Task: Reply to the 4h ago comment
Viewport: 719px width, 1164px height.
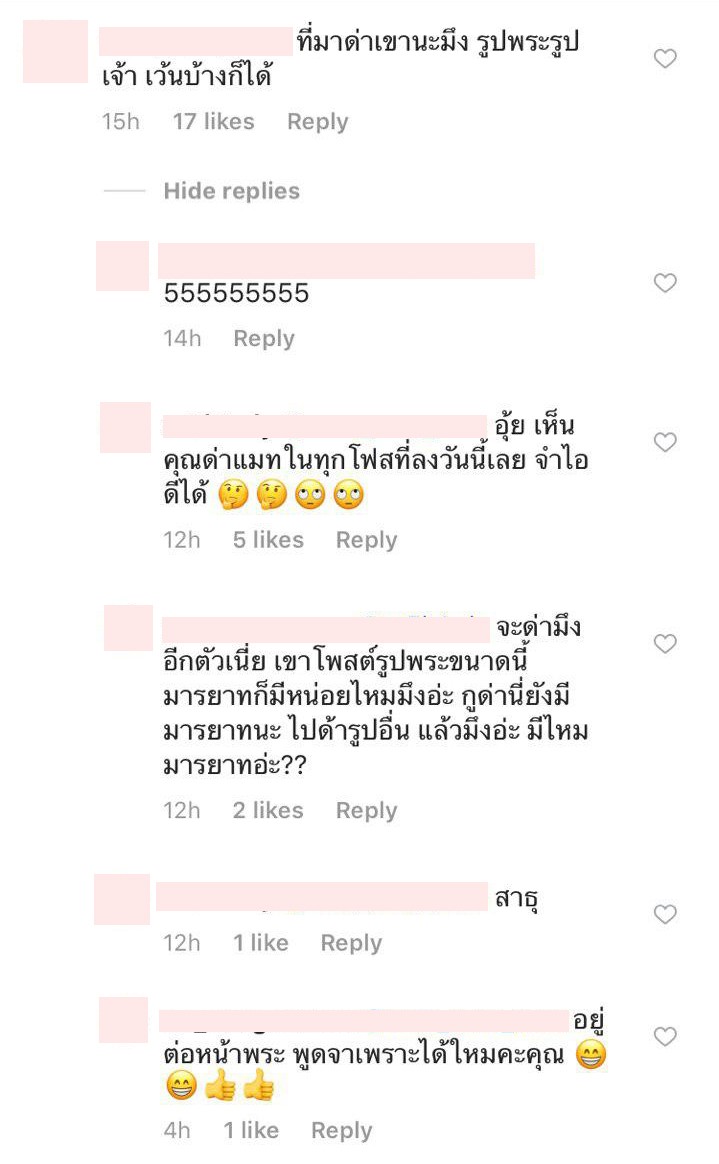Action: pyautogui.click(x=341, y=1131)
